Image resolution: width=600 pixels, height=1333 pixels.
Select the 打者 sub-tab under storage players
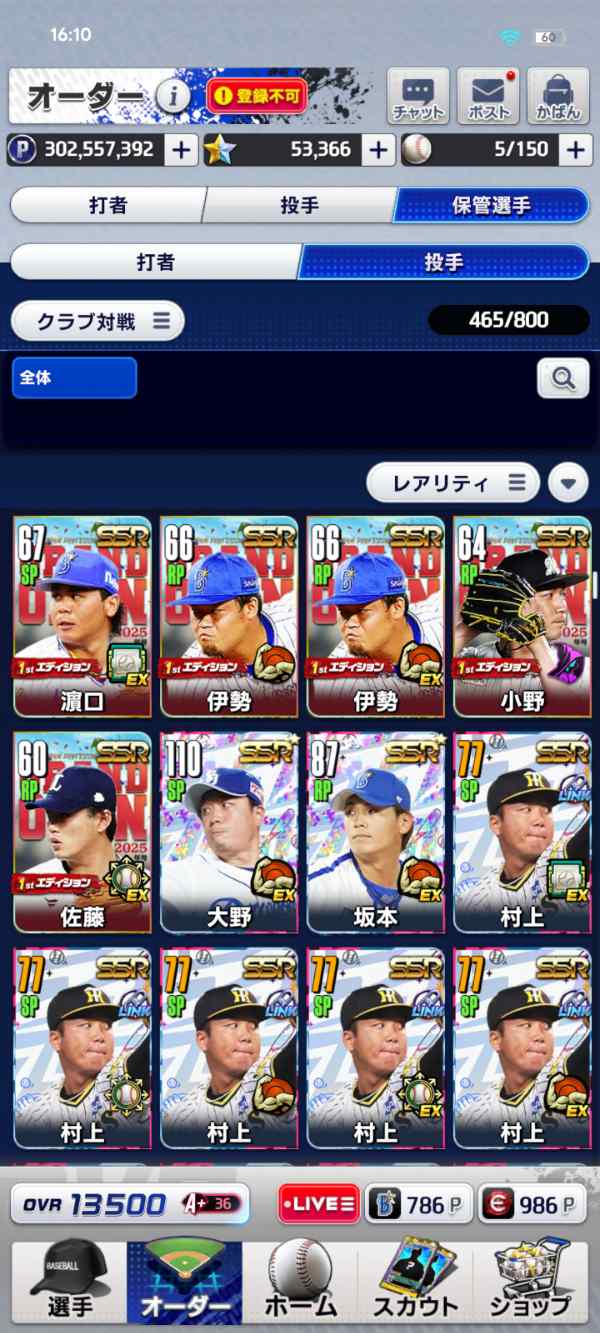click(x=155, y=262)
